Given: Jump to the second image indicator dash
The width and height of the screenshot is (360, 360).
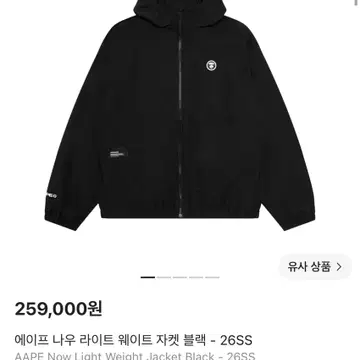Looking at the screenshot, I should coord(164,277).
